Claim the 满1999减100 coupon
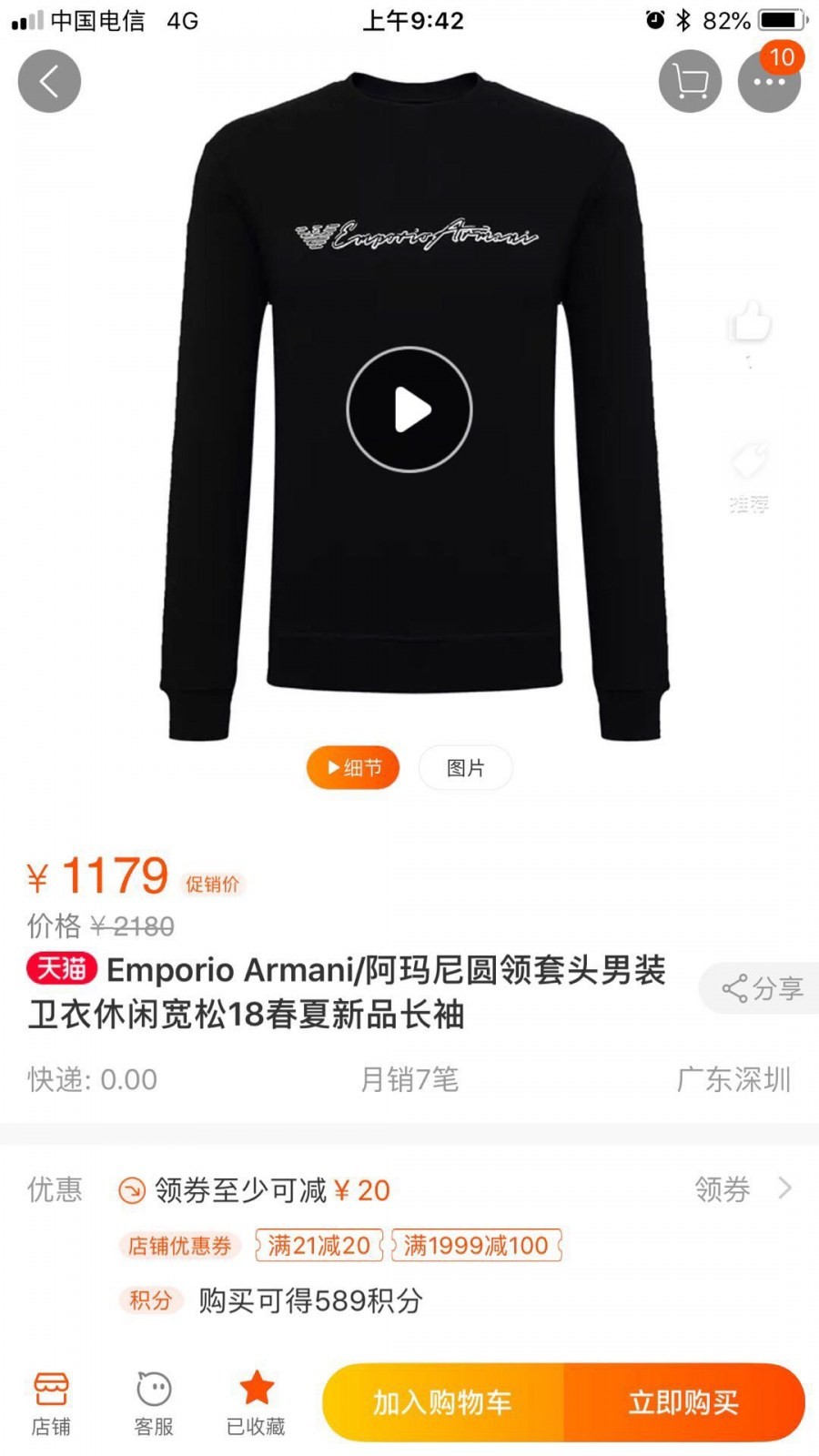This screenshot has height=1456, width=819. tap(478, 1246)
